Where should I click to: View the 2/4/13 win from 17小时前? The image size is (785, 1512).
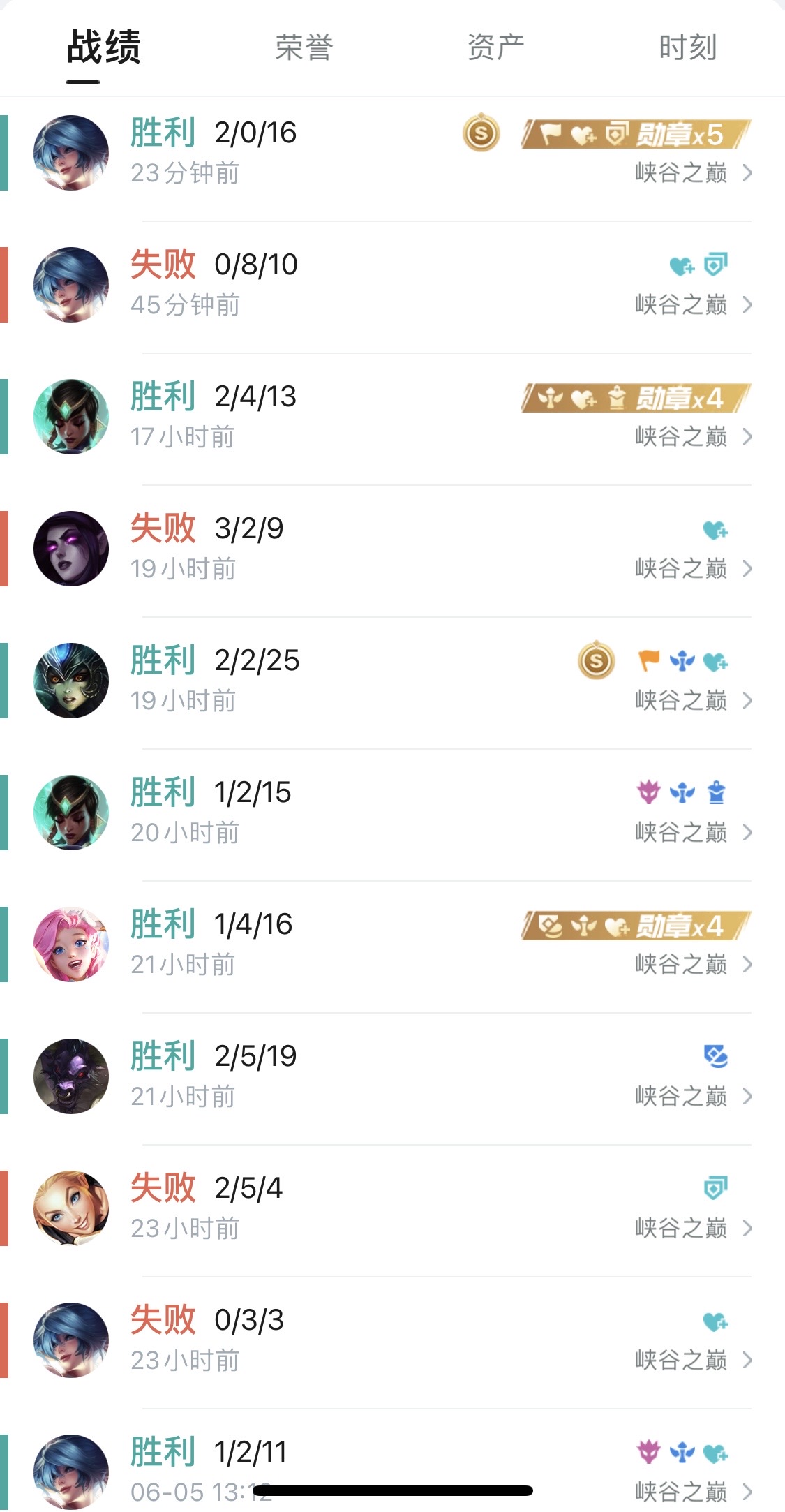[x=392, y=417]
